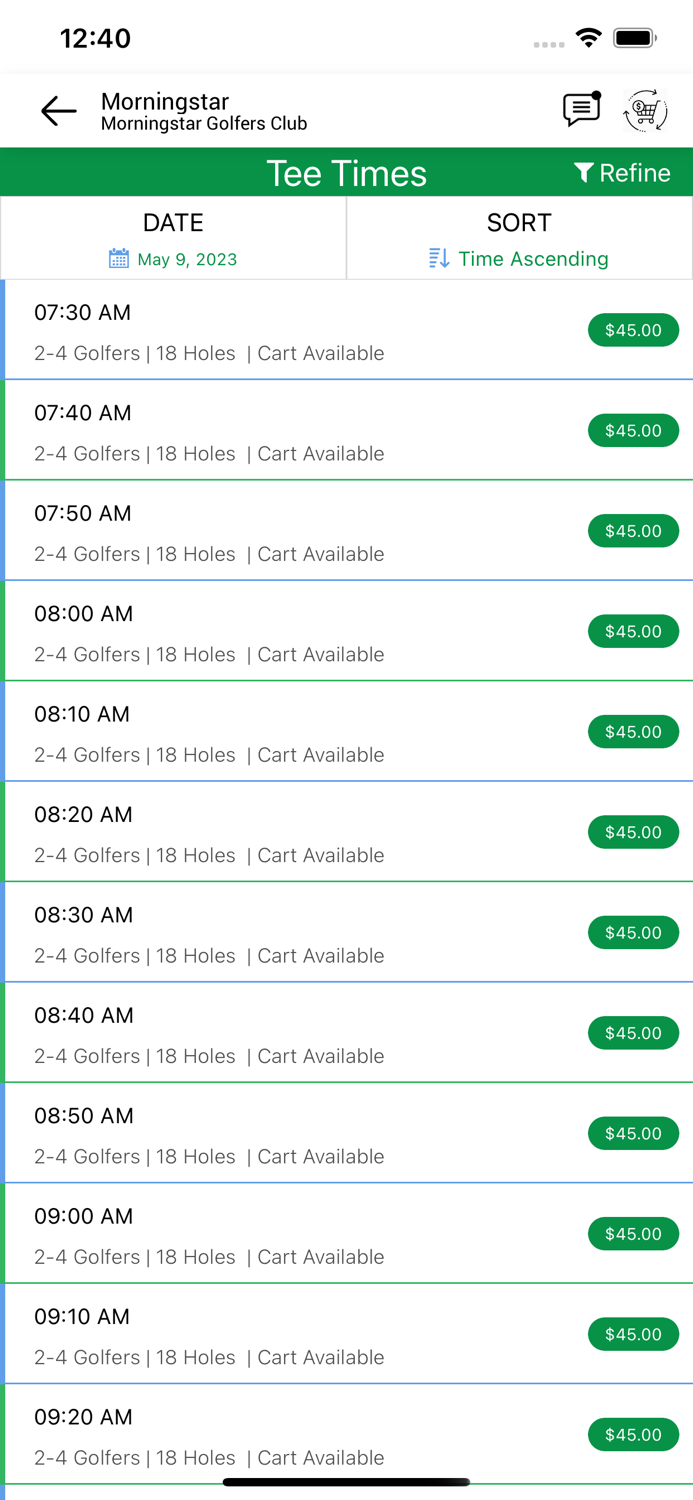Open the 08:30 AM slot

coord(346,933)
